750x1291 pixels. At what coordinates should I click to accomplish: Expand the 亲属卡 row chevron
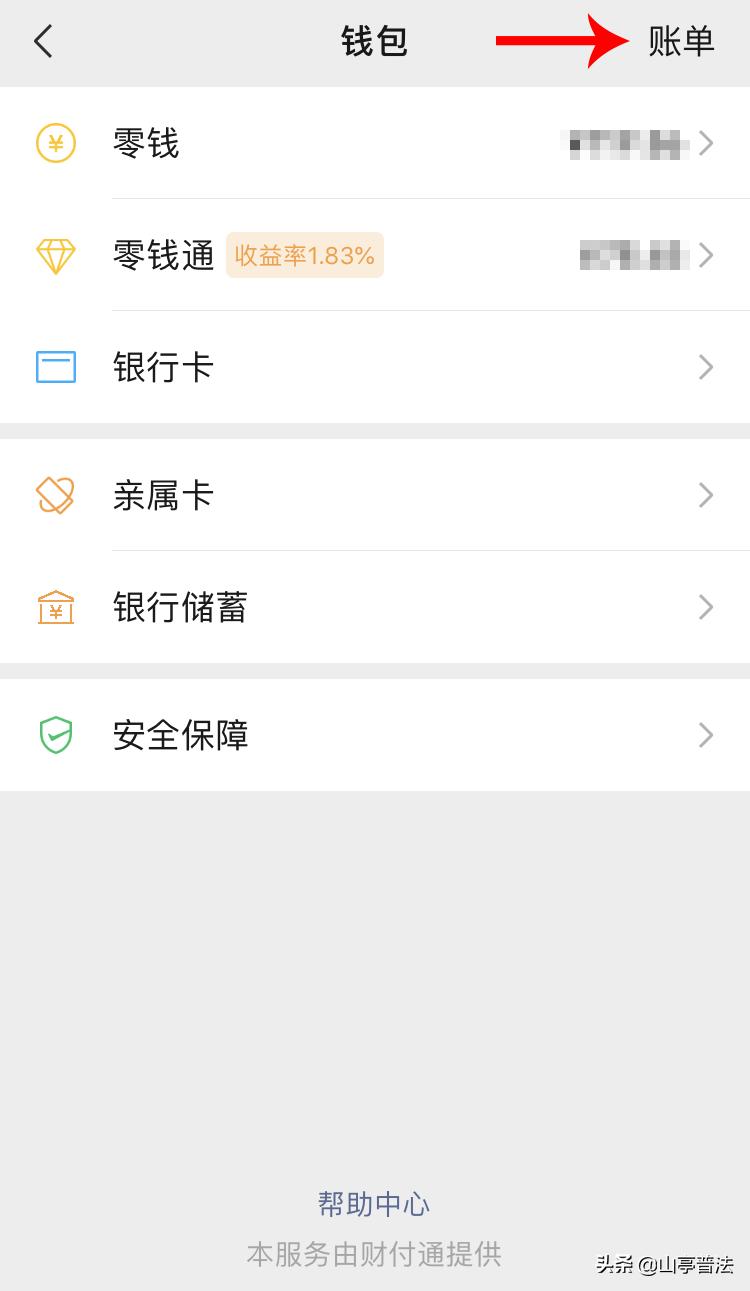[706, 495]
